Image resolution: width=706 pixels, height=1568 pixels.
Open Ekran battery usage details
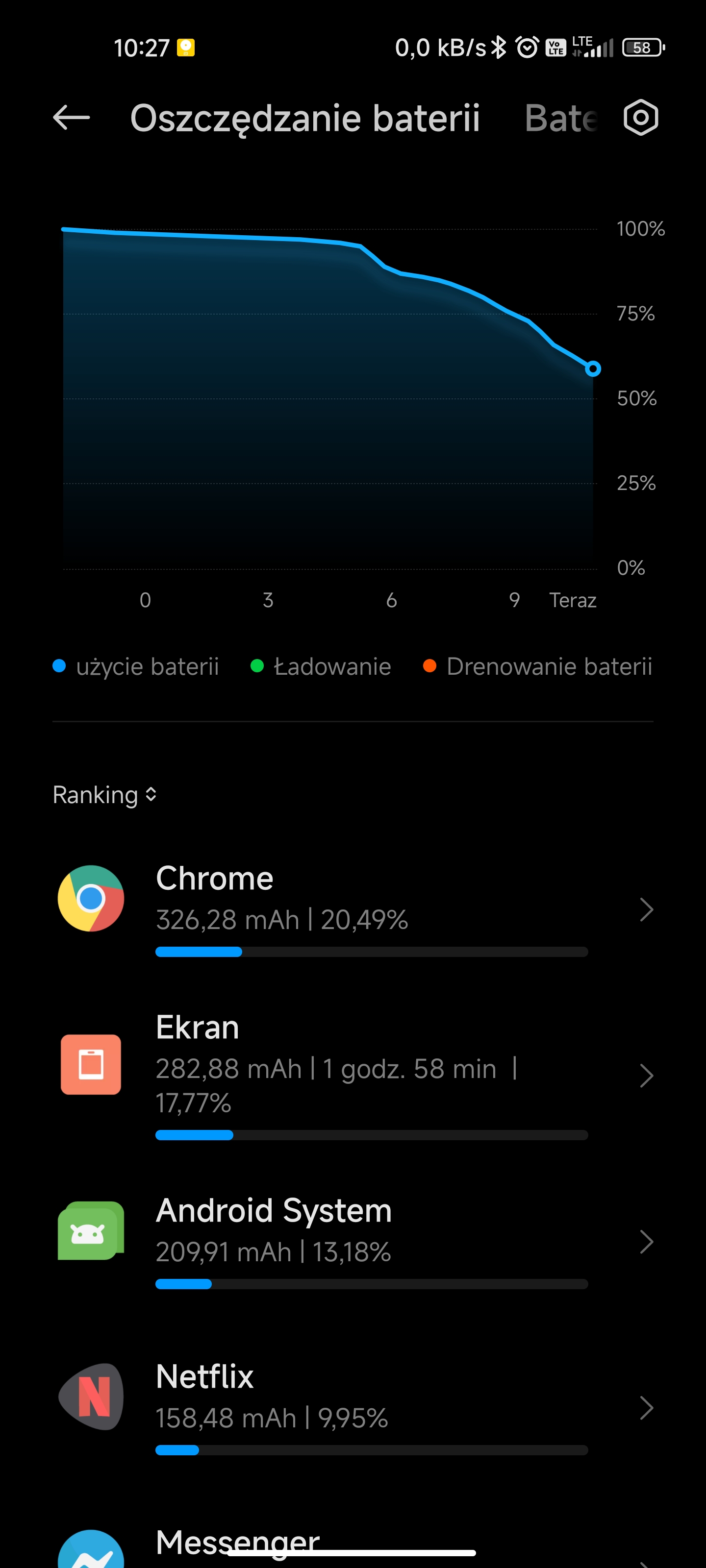click(353, 1075)
